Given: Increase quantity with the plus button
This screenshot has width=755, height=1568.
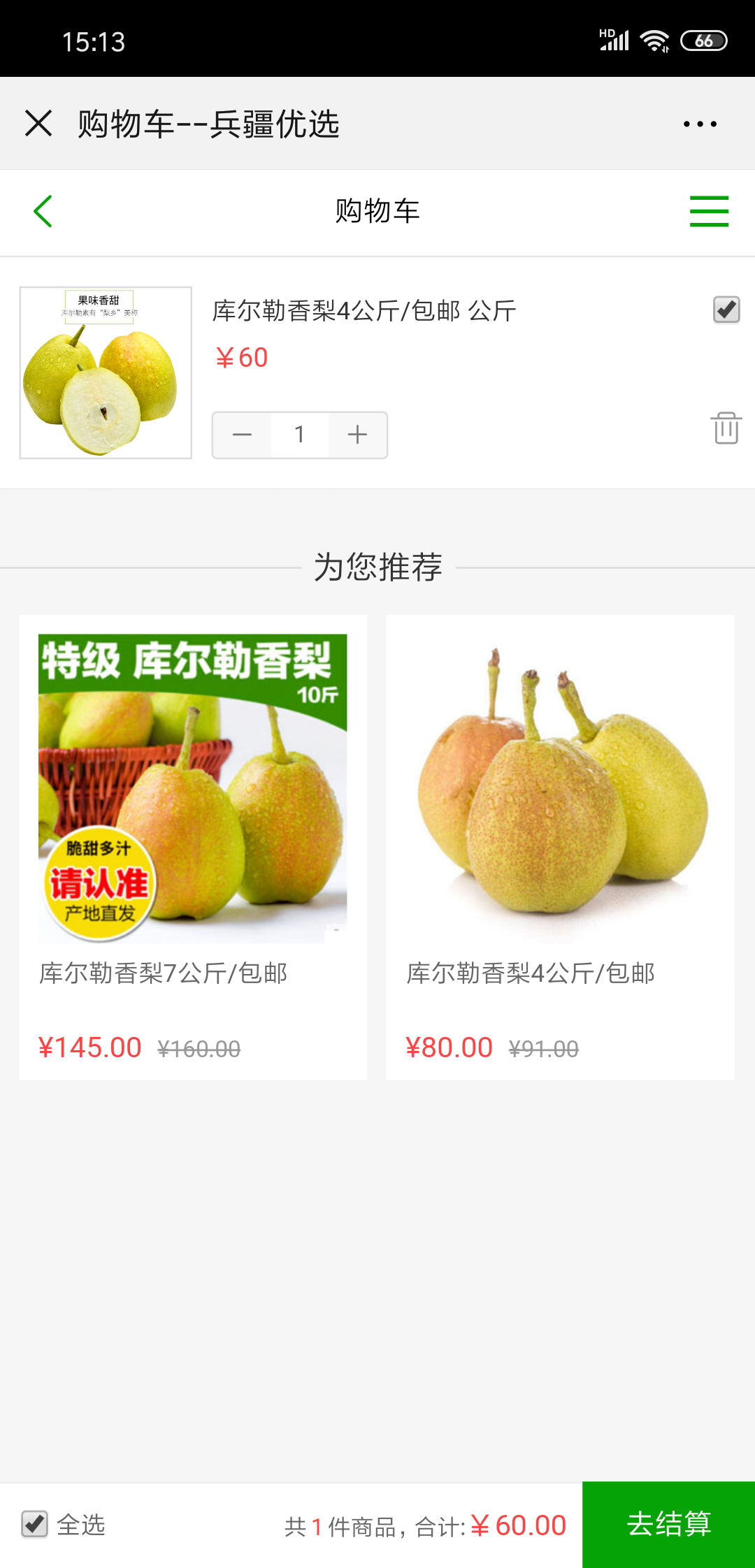Looking at the screenshot, I should coord(357,435).
